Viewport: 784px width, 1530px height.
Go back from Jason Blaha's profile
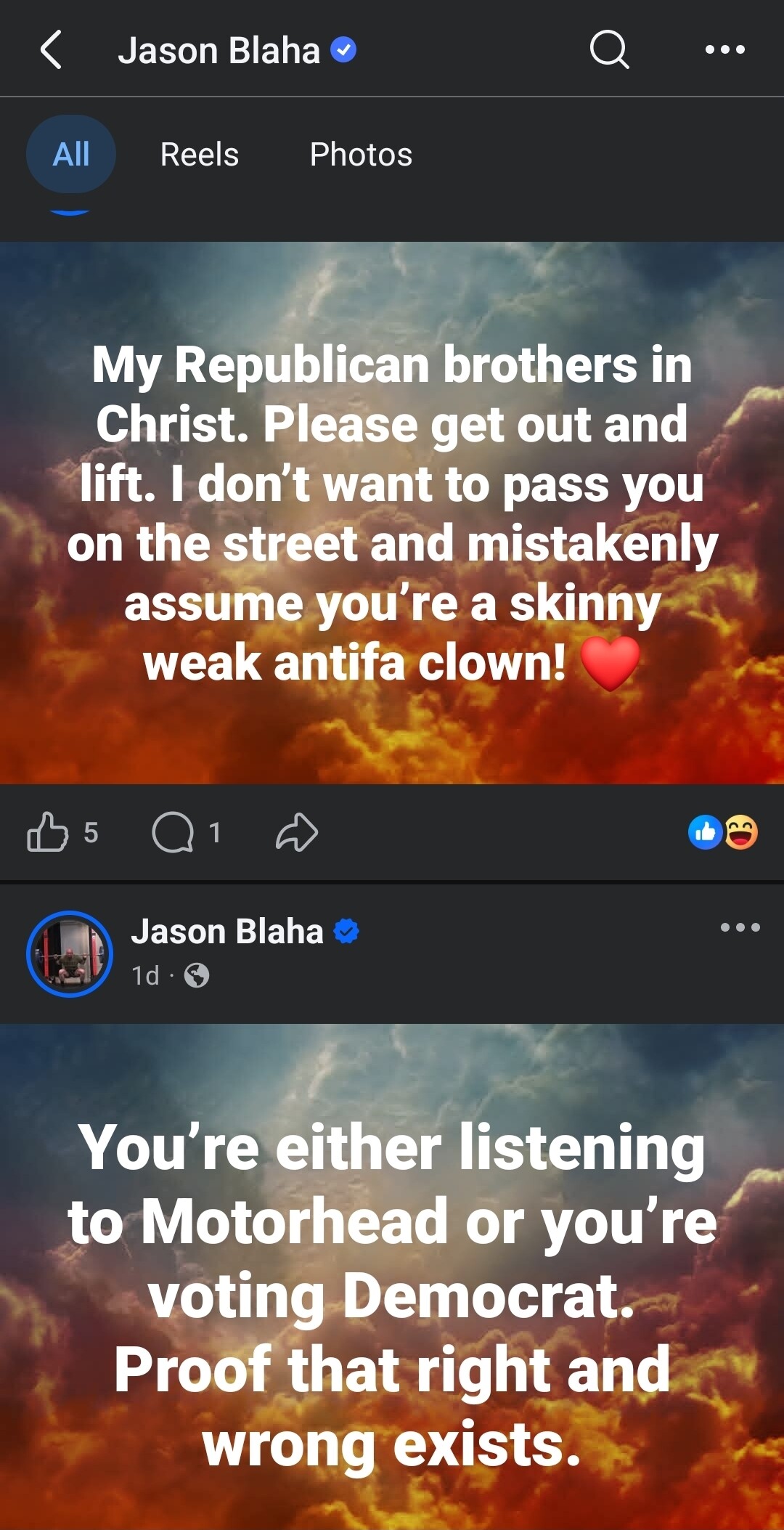pos(51,50)
